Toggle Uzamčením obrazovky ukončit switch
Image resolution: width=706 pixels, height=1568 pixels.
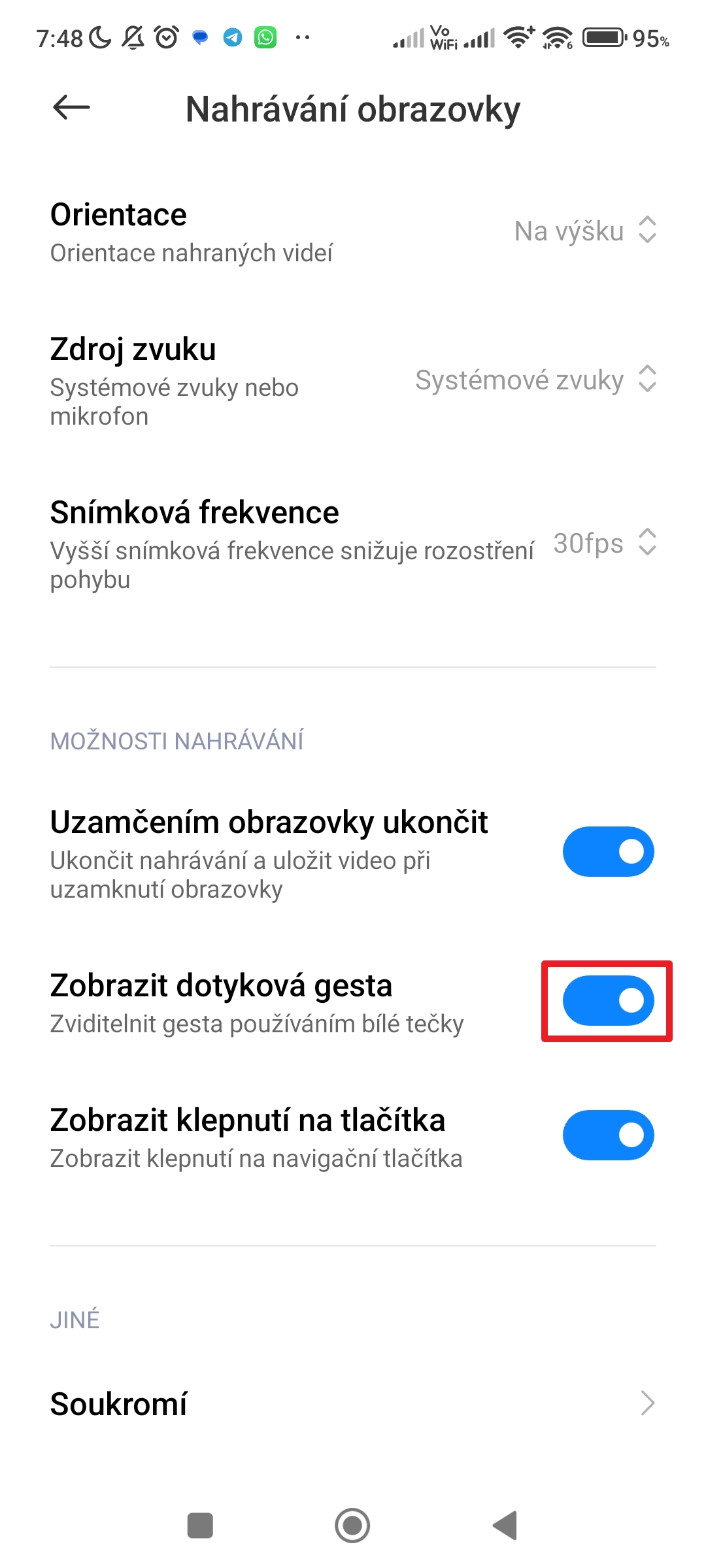[608, 851]
